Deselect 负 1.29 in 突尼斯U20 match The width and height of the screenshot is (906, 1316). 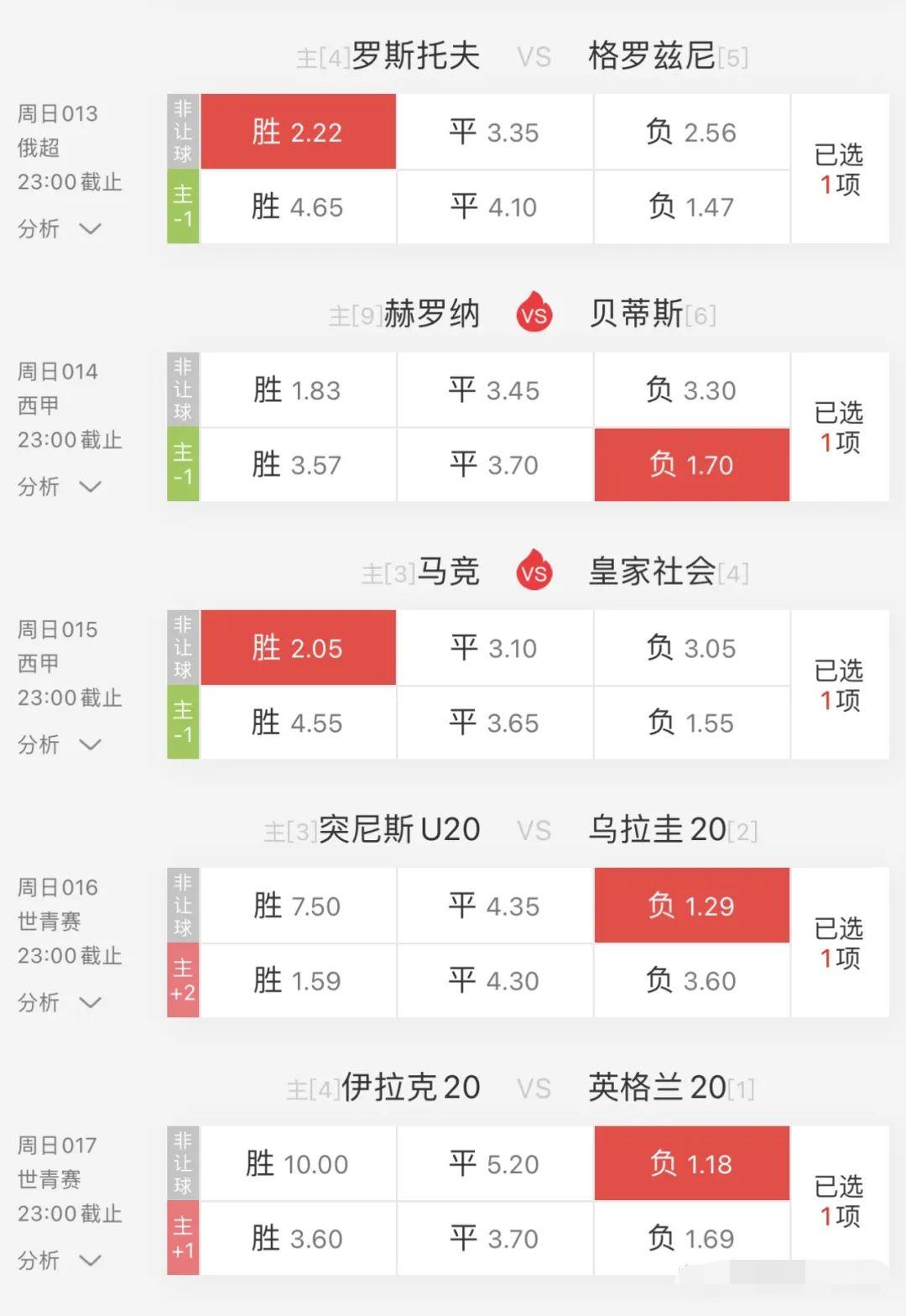[691, 905]
